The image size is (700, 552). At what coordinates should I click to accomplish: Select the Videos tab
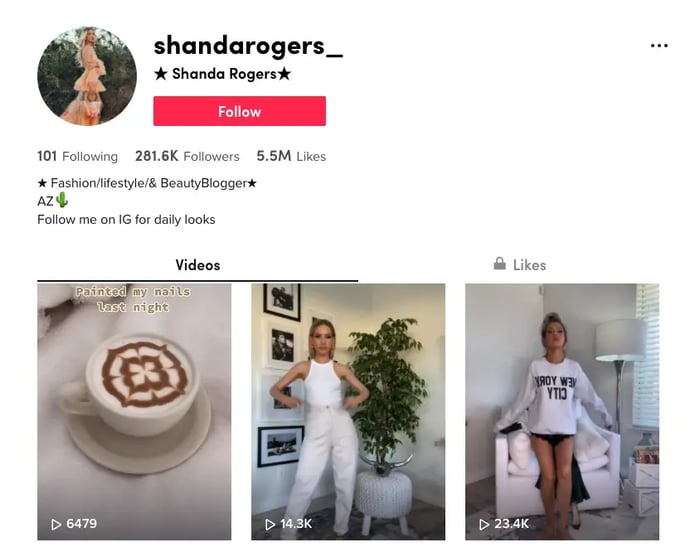[197, 265]
